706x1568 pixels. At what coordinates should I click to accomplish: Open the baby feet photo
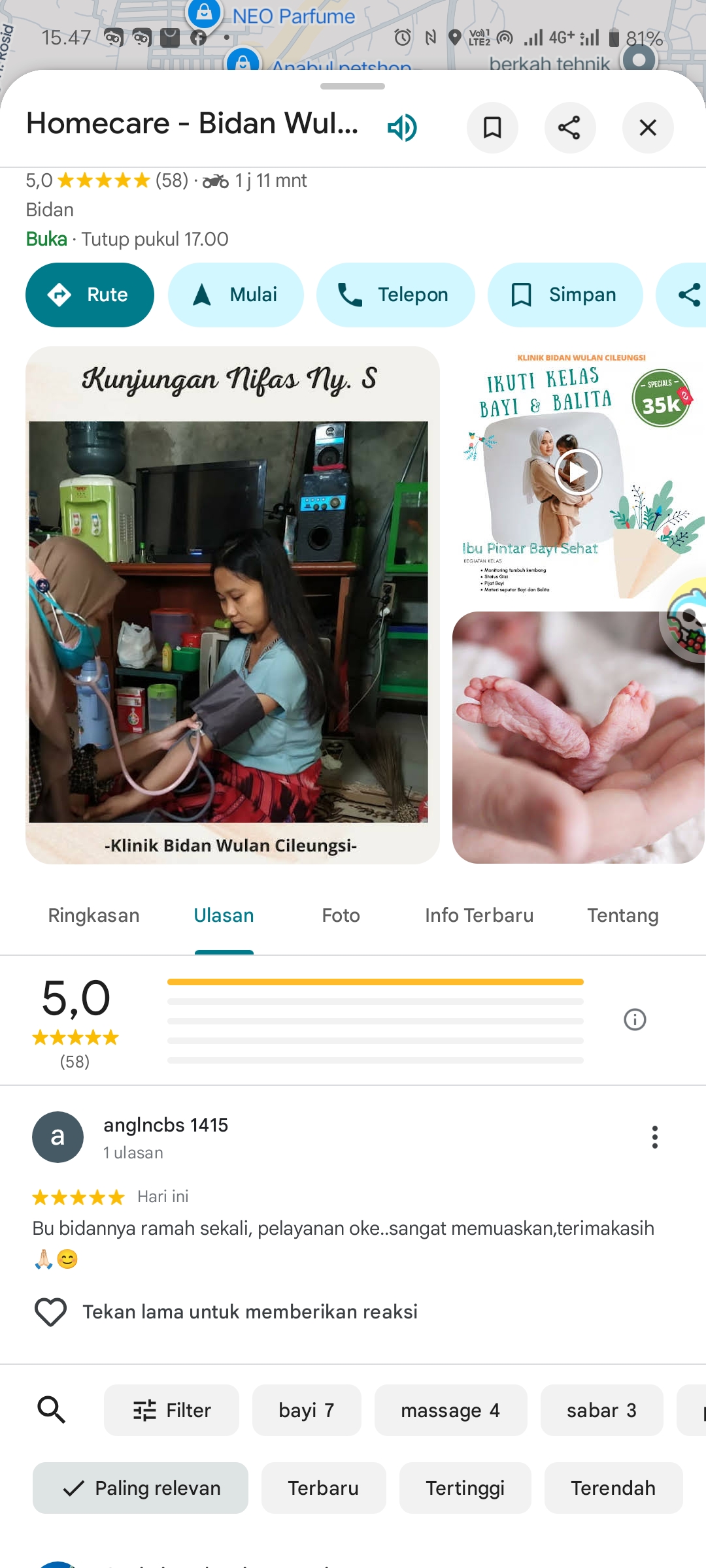pos(578,737)
